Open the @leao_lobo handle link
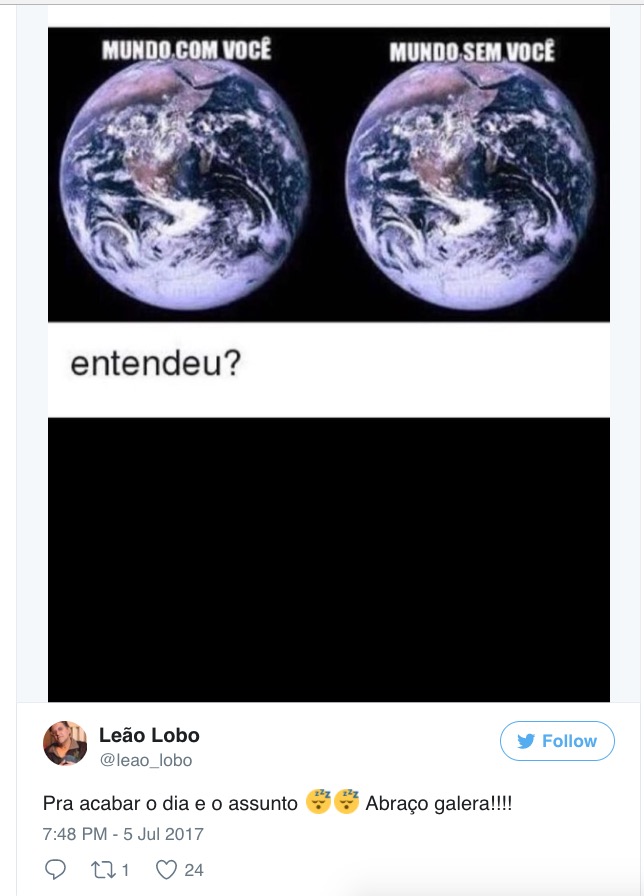The height and width of the screenshot is (896, 644). 145,760
